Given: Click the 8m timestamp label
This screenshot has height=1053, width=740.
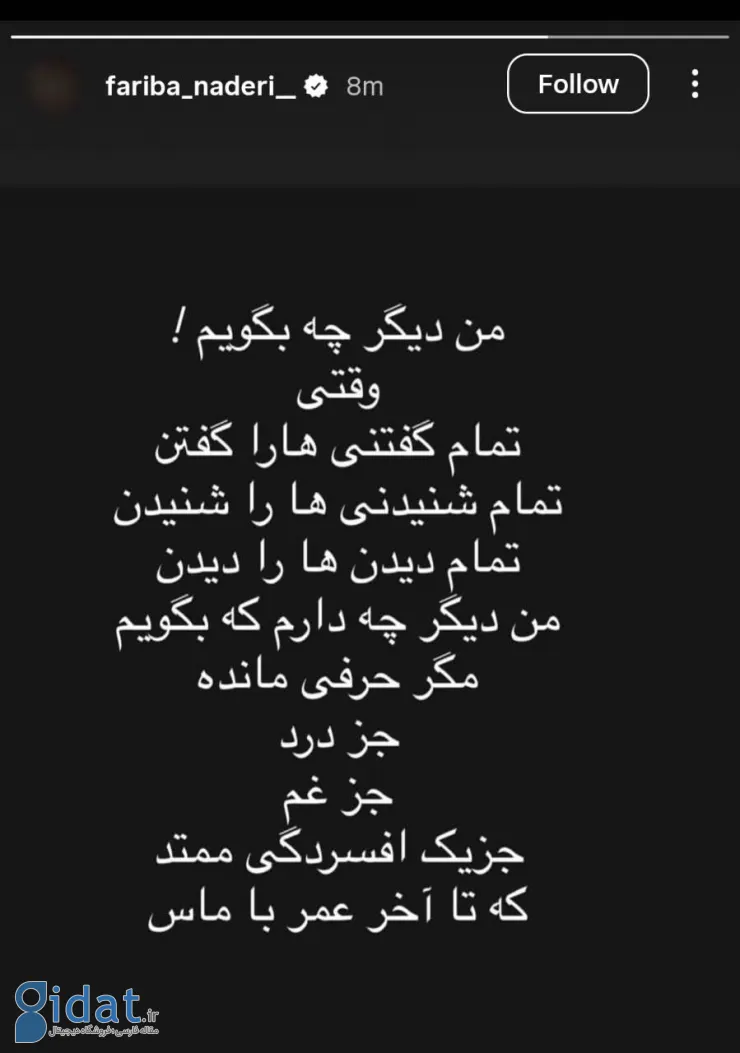Looking at the screenshot, I should tap(364, 86).
